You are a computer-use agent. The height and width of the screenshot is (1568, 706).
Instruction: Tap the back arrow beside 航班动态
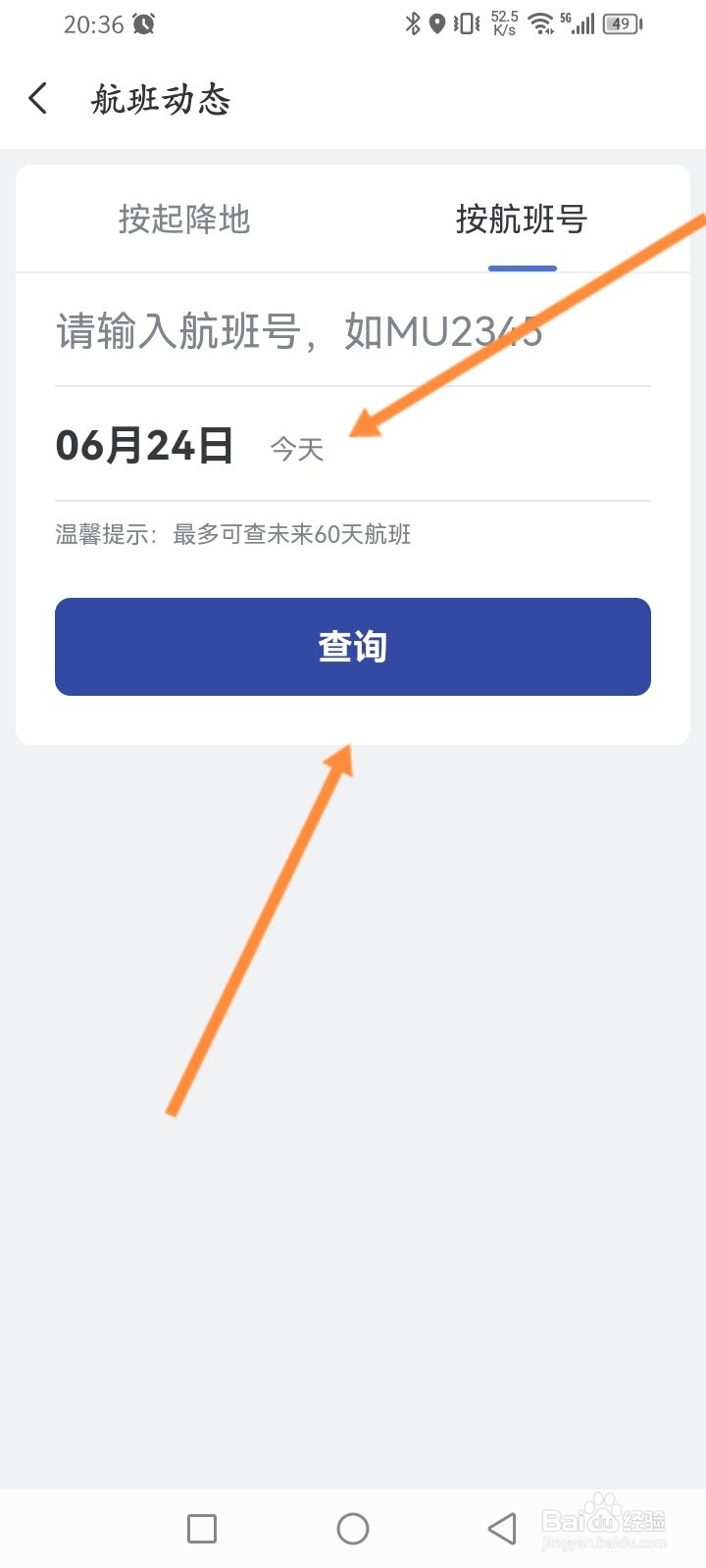(37, 98)
